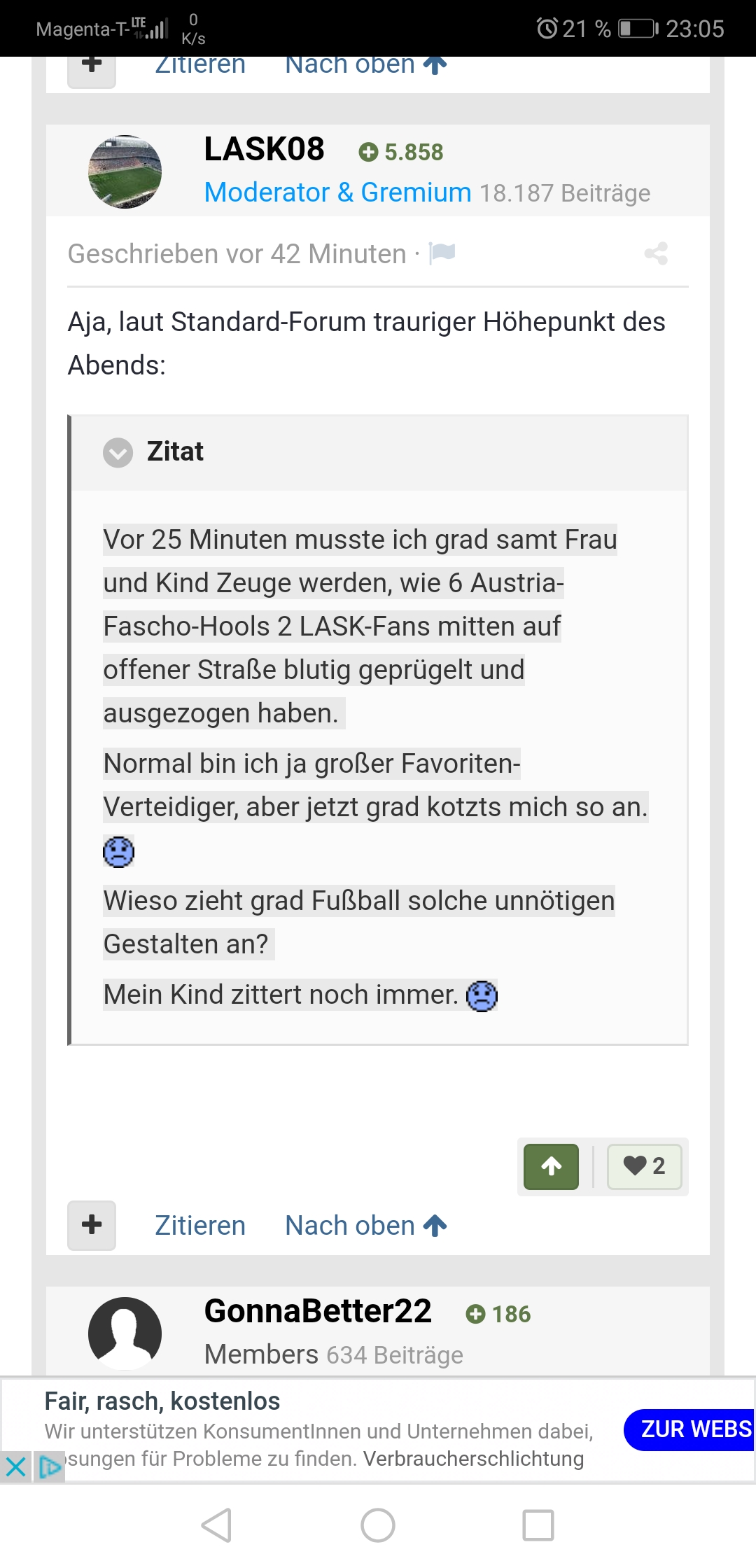Tap LASK08's stadium avatar
Image resolution: width=756 pixels, height=1568 pixels.
(x=125, y=171)
